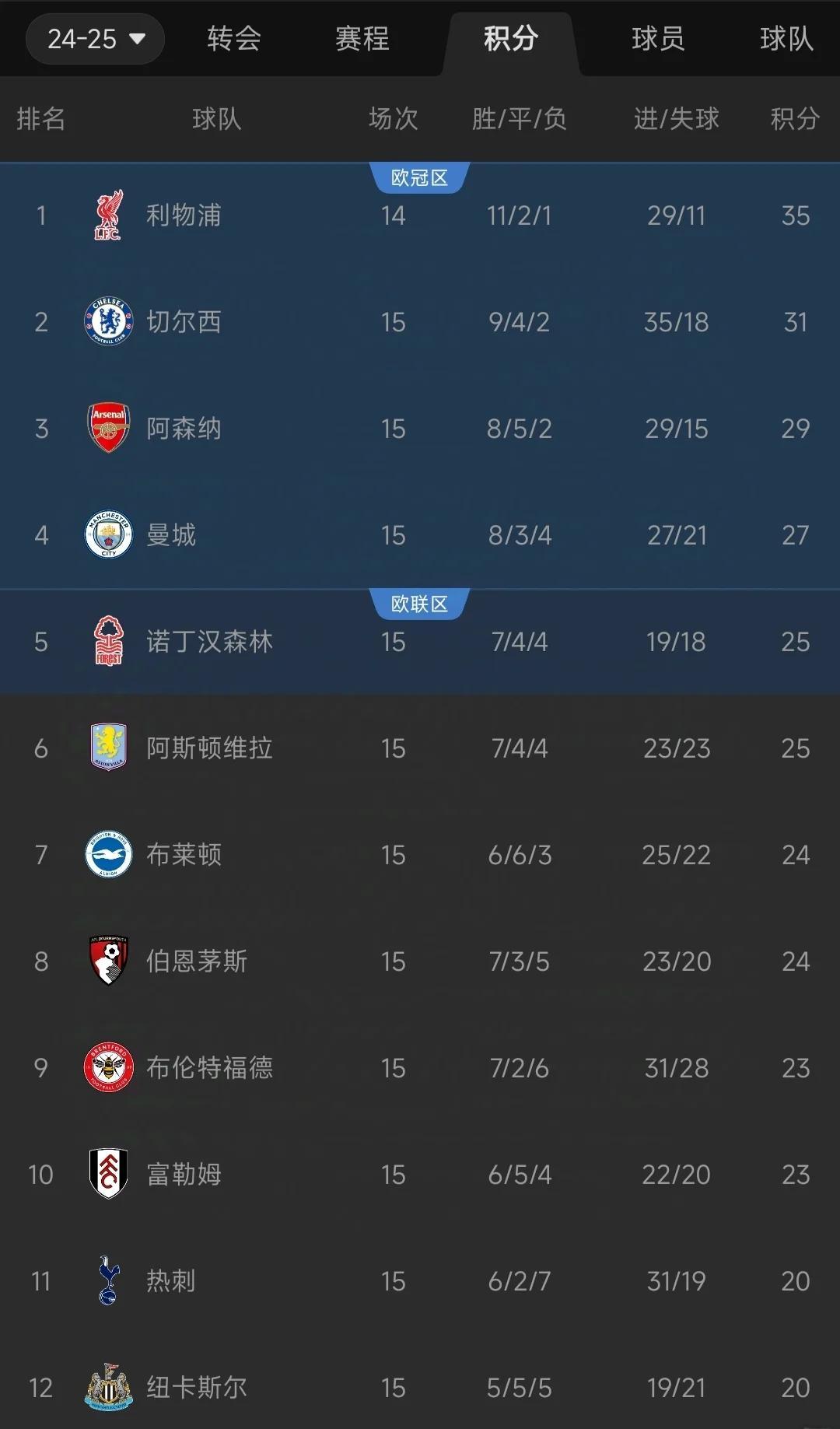
Task: Open the 利物浦 team row
Action: 184,215
